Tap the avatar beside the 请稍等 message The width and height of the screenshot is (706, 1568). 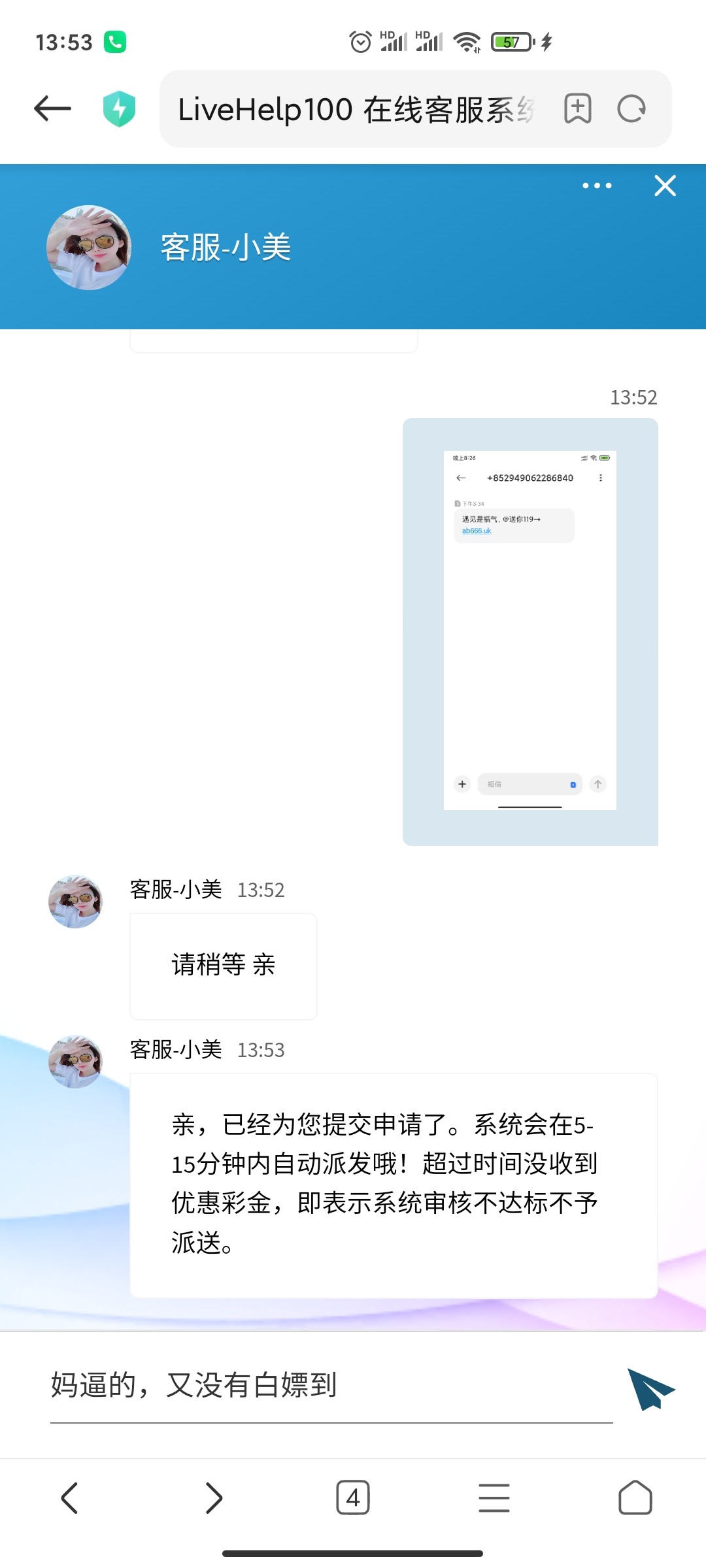pyautogui.click(x=75, y=902)
